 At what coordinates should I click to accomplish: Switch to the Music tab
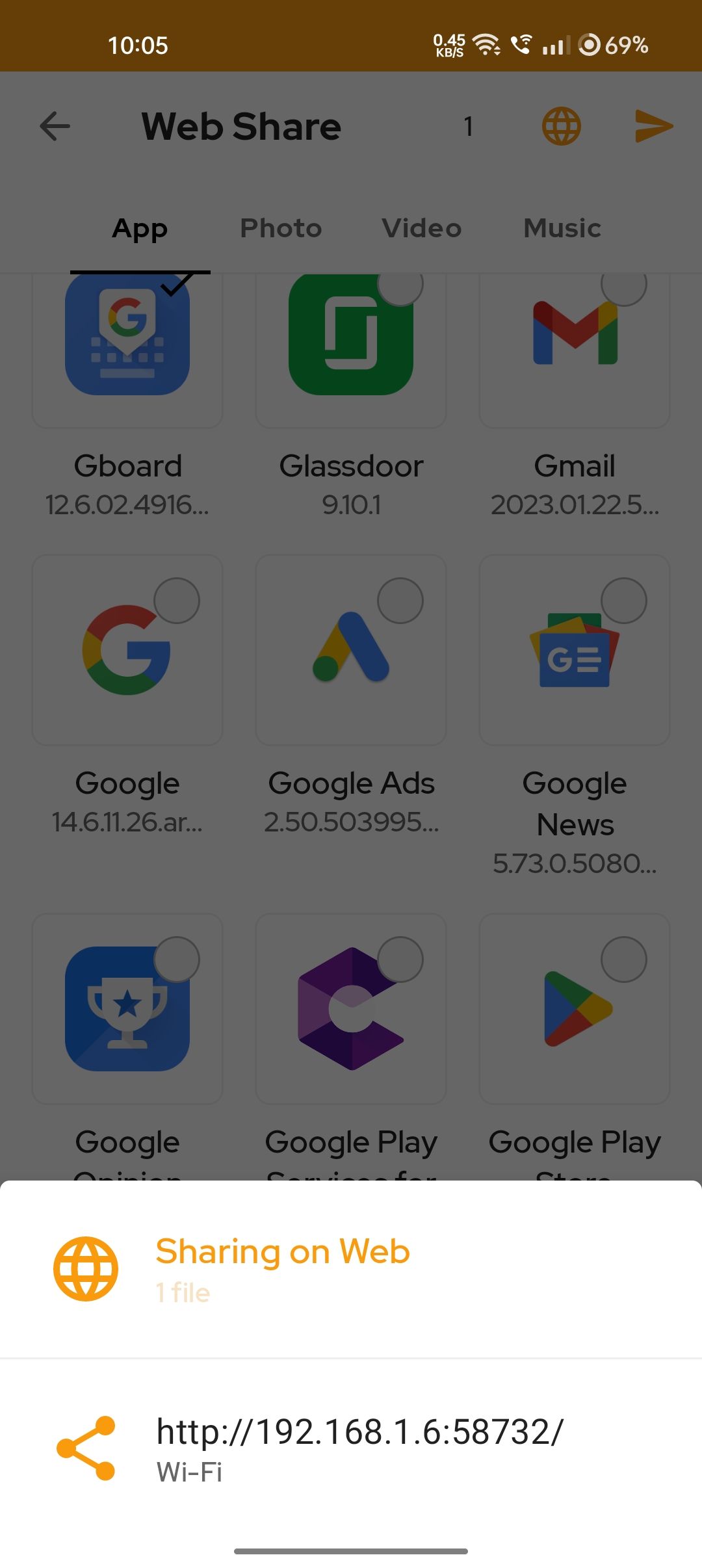point(562,228)
